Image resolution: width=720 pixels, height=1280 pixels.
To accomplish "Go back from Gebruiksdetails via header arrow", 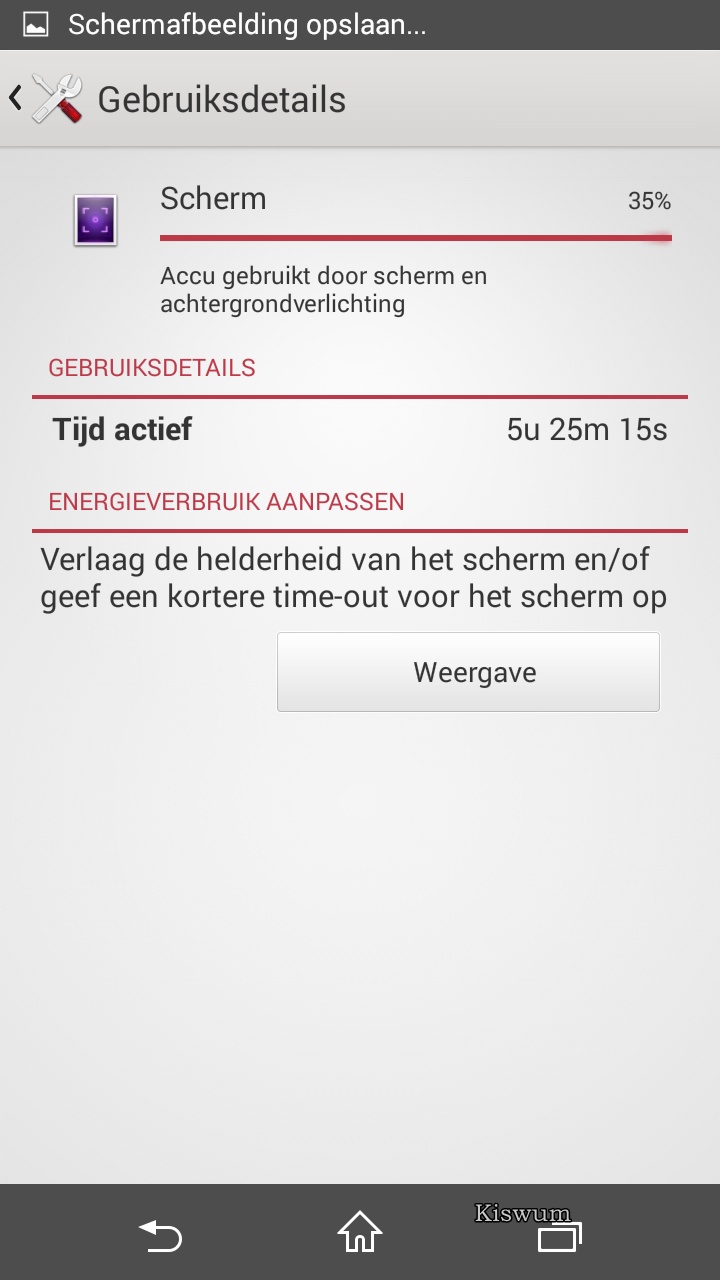I will pos(16,98).
